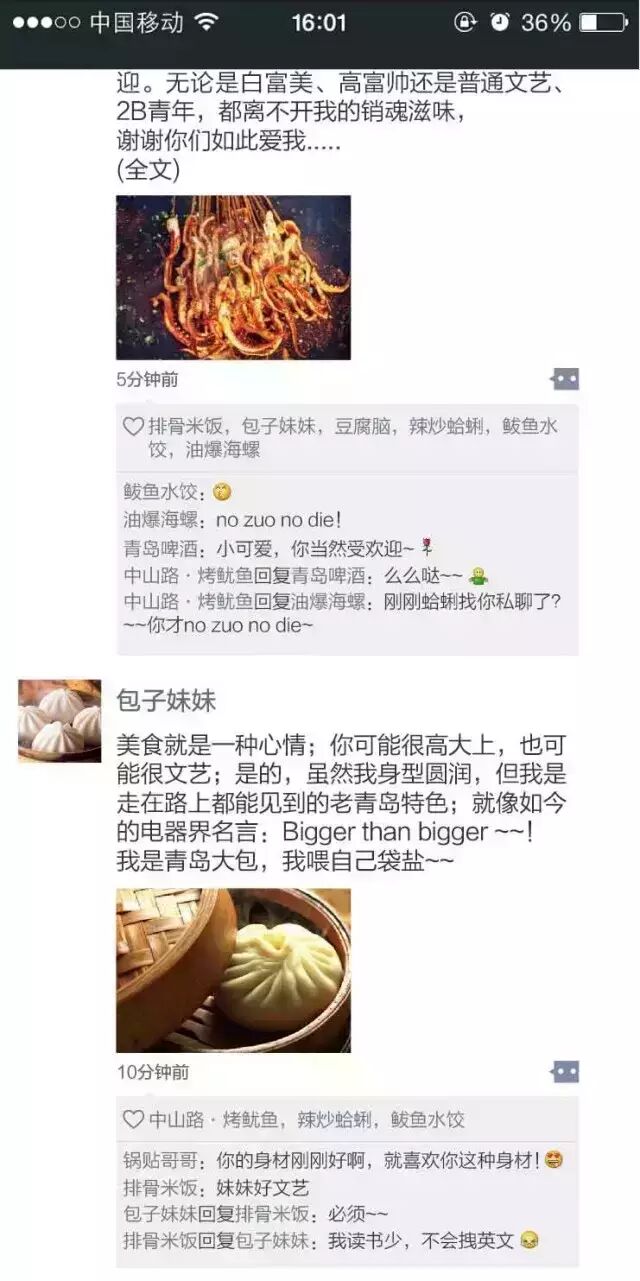
Task: Expand the full text via (全文)
Action: (148, 170)
